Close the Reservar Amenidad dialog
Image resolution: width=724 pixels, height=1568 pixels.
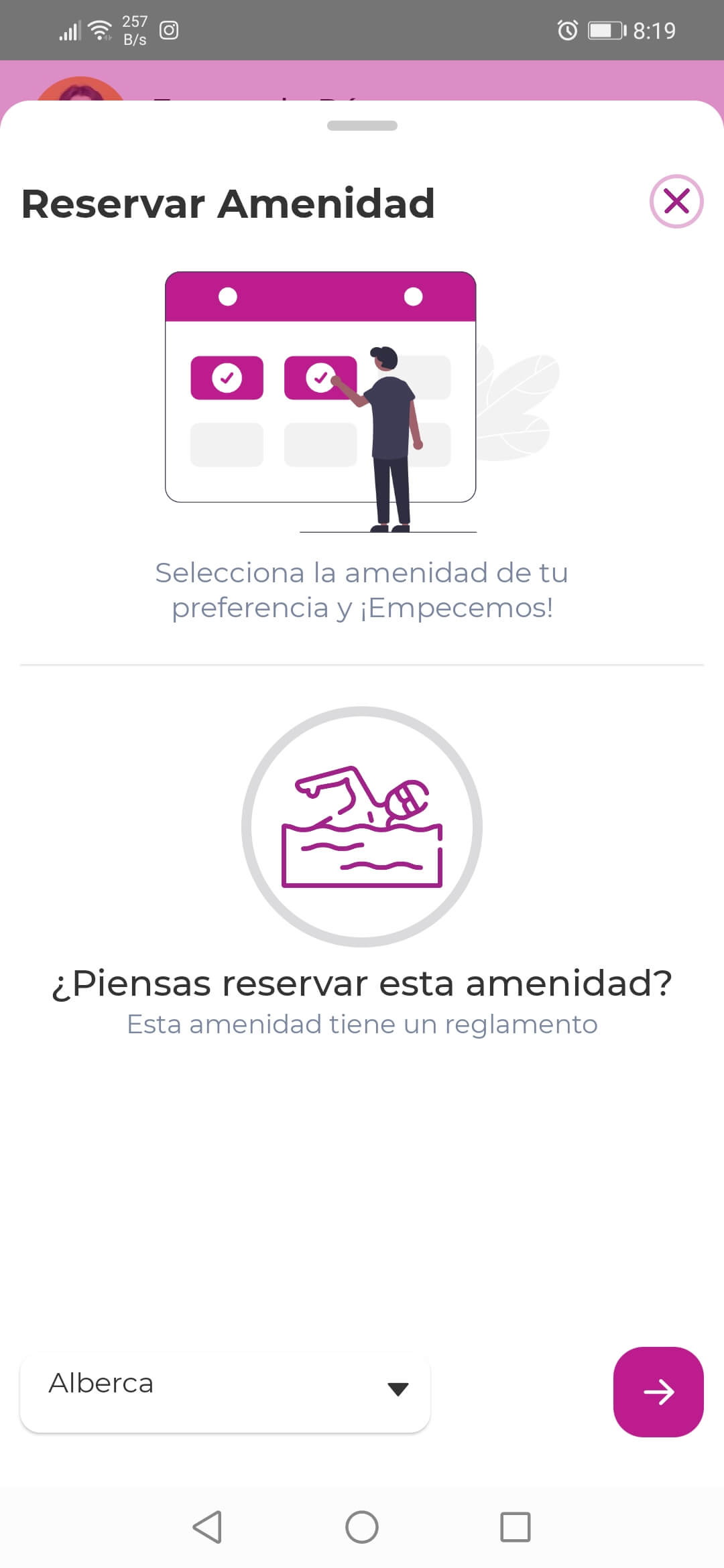(x=677, y=201)
